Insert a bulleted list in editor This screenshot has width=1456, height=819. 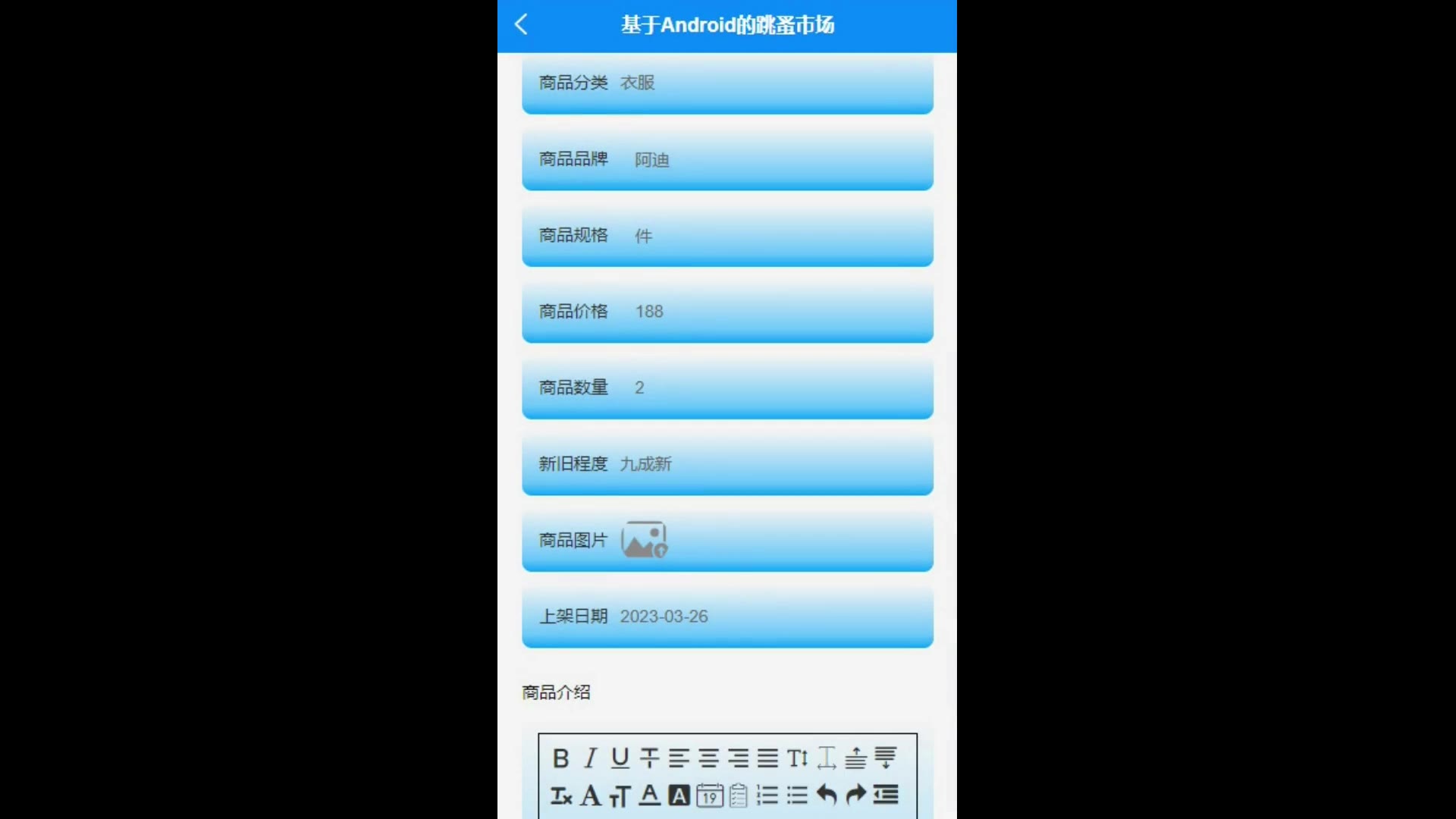click(x=797, y=795)
